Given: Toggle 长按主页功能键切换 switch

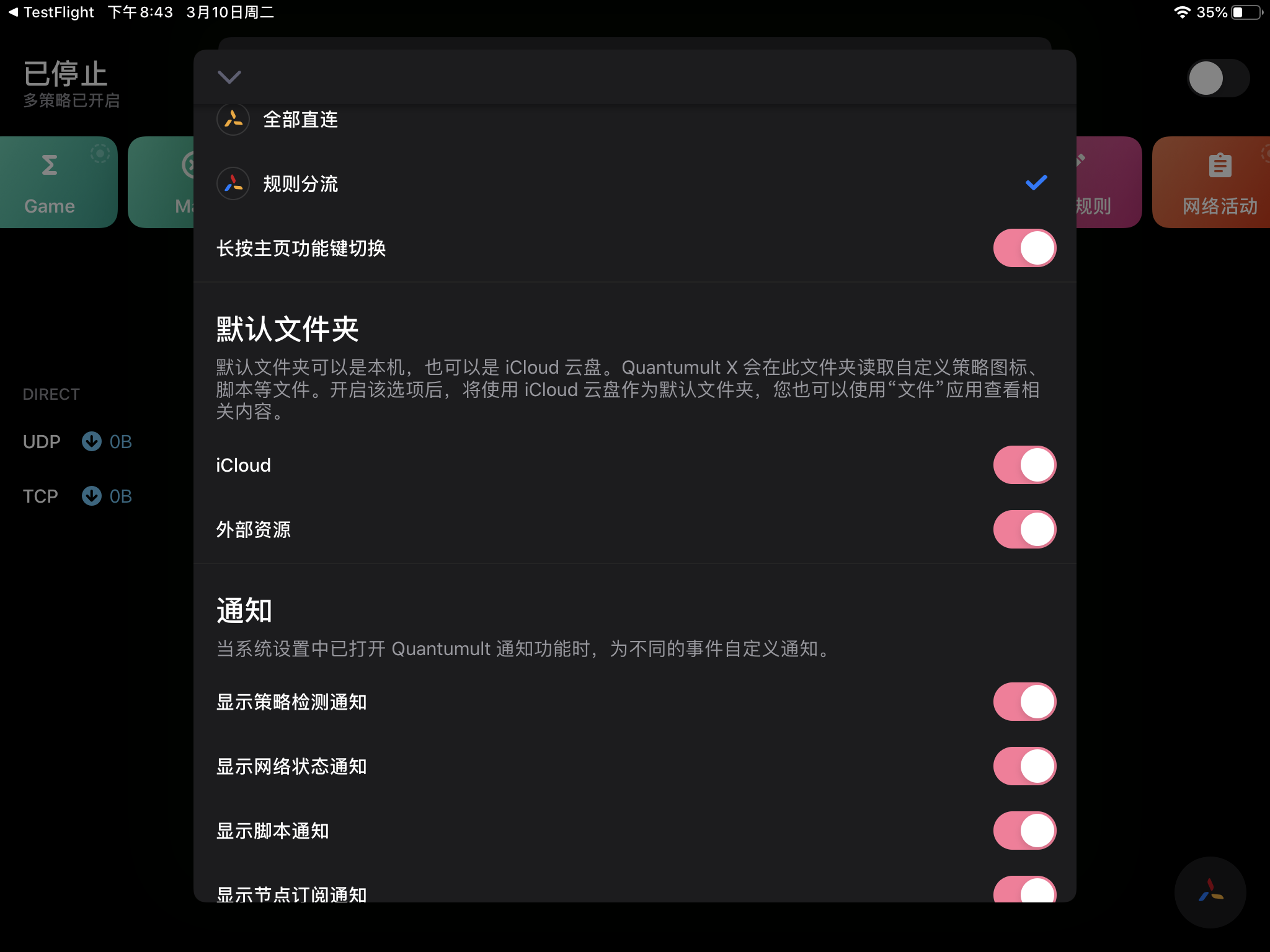Looking at the screenshot, I should (1024, 248).
